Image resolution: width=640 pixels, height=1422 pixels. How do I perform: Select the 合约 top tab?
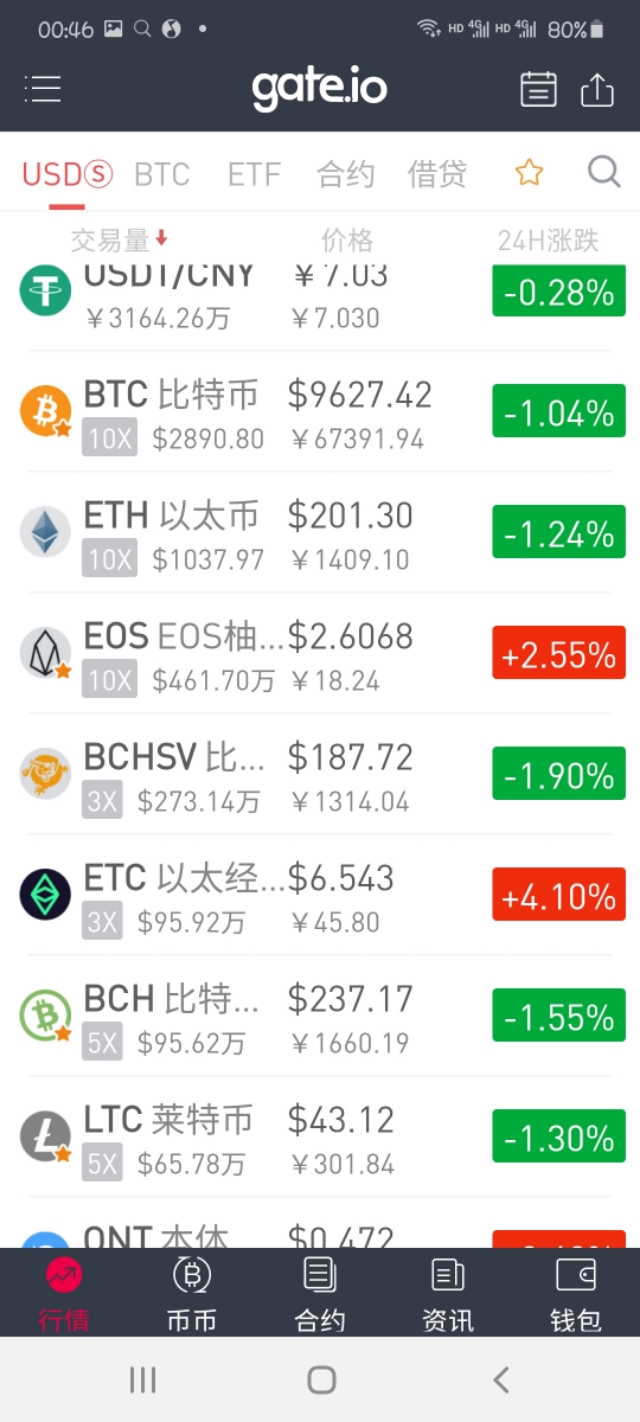[x=345, y=175]
